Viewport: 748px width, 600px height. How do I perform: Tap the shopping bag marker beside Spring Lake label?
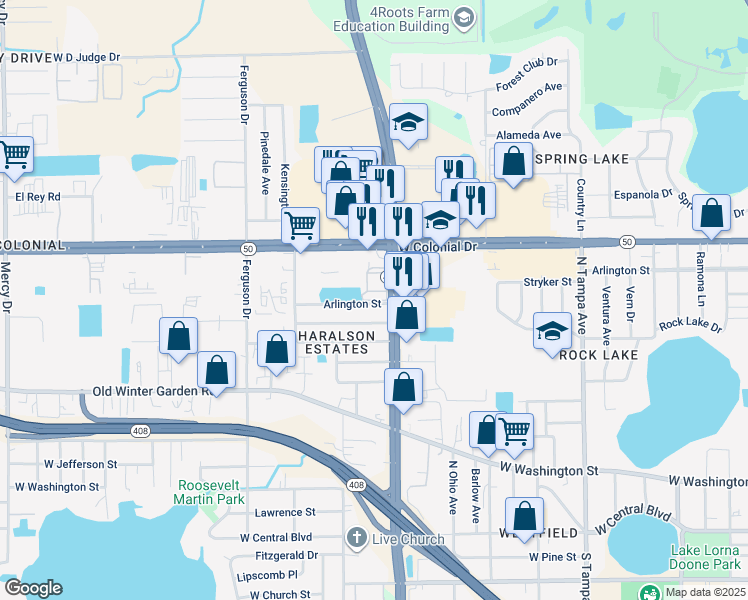point(513,161)
